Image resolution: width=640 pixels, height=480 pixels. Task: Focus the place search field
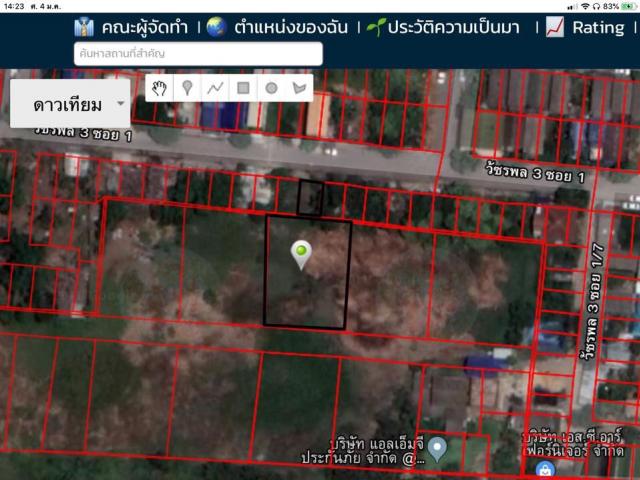point(198,53)
